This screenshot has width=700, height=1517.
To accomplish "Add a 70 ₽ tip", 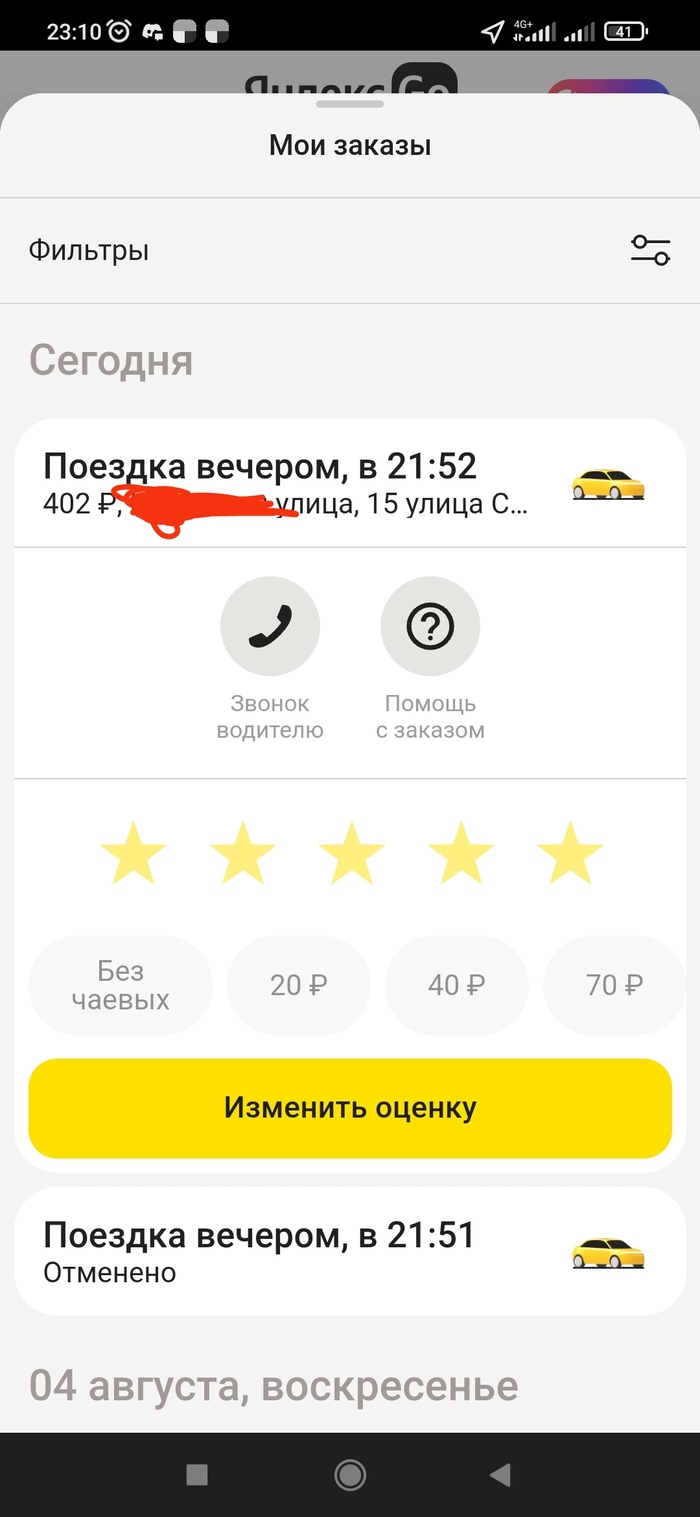I will (x=614, y=985).
